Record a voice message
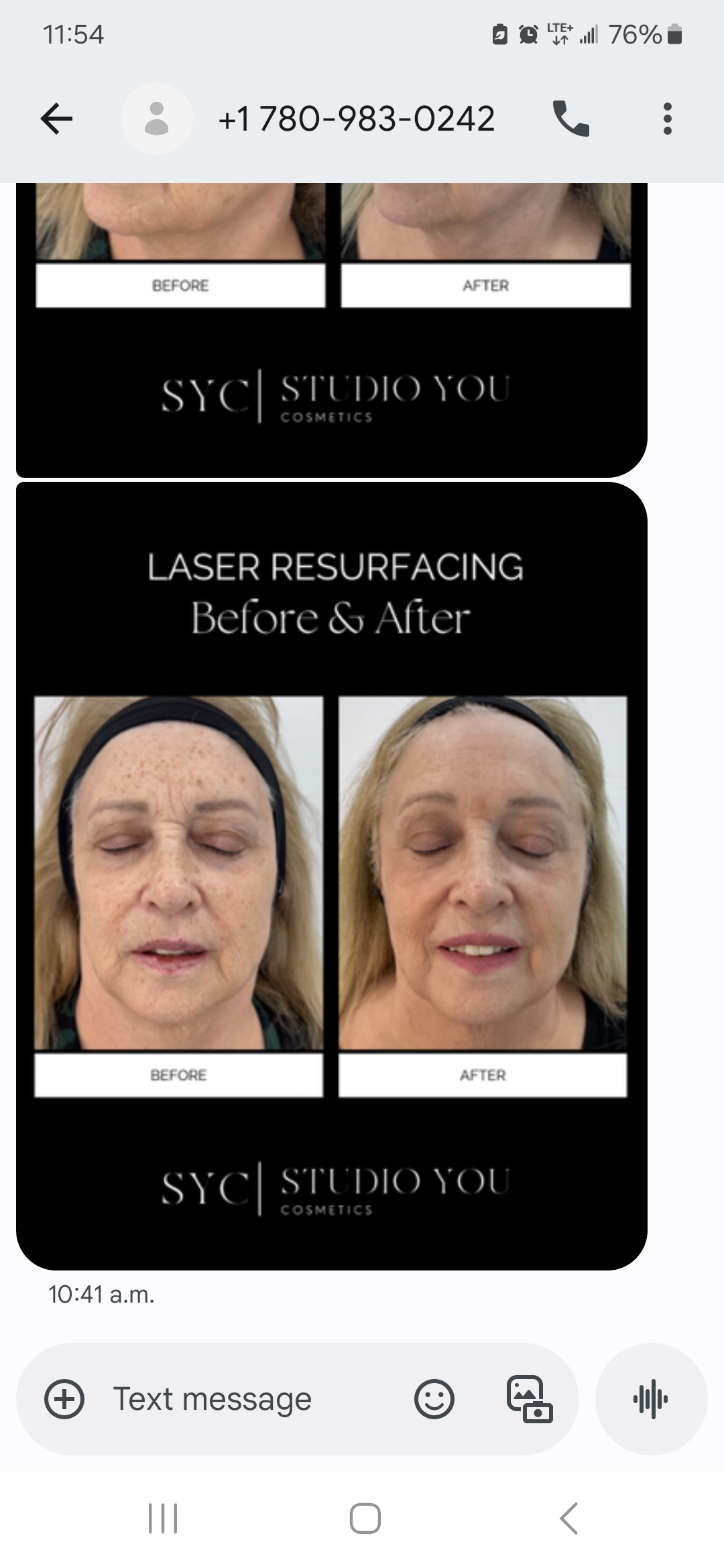This screenshot has height=1568, width=724. point(651,1399)
